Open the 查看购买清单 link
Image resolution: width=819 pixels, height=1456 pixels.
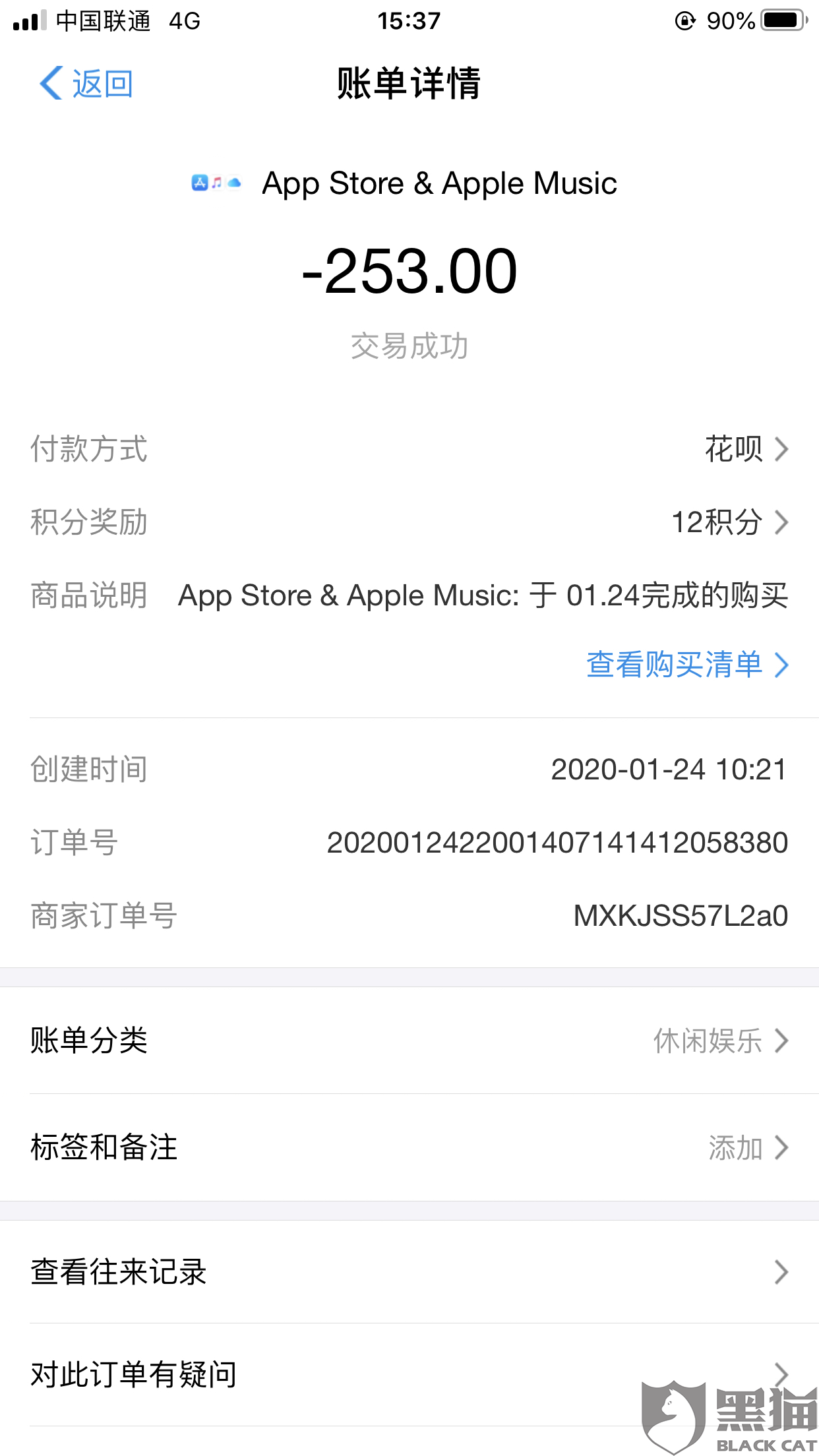coord(687,664)
